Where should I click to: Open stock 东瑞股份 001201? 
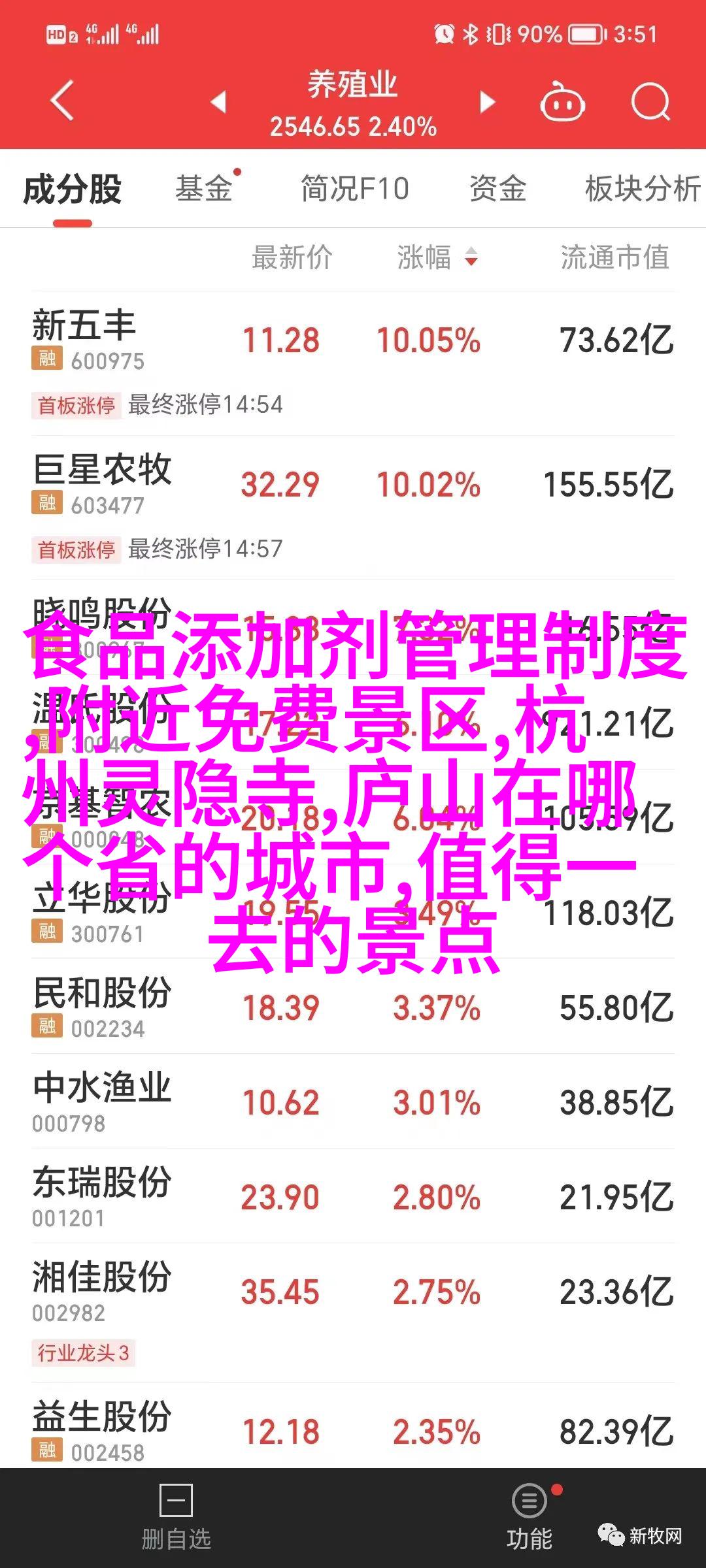(102, 1196)
